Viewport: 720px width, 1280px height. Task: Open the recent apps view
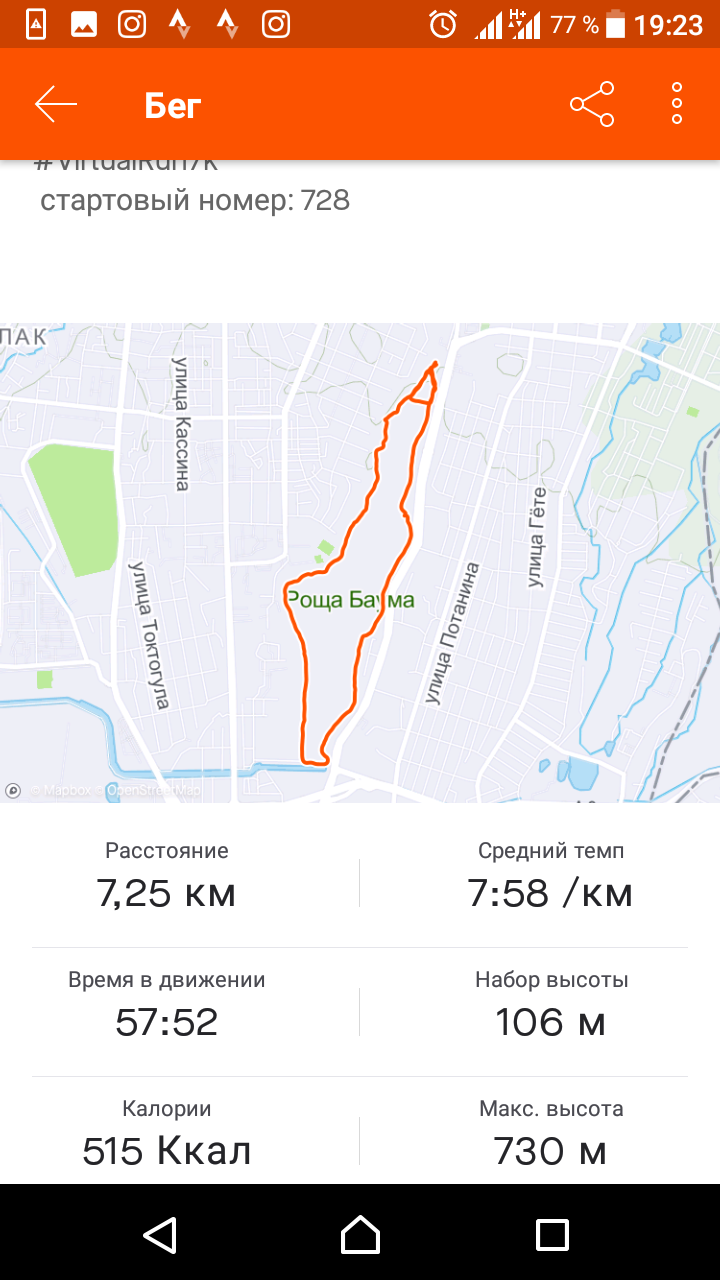(552, 1234)
